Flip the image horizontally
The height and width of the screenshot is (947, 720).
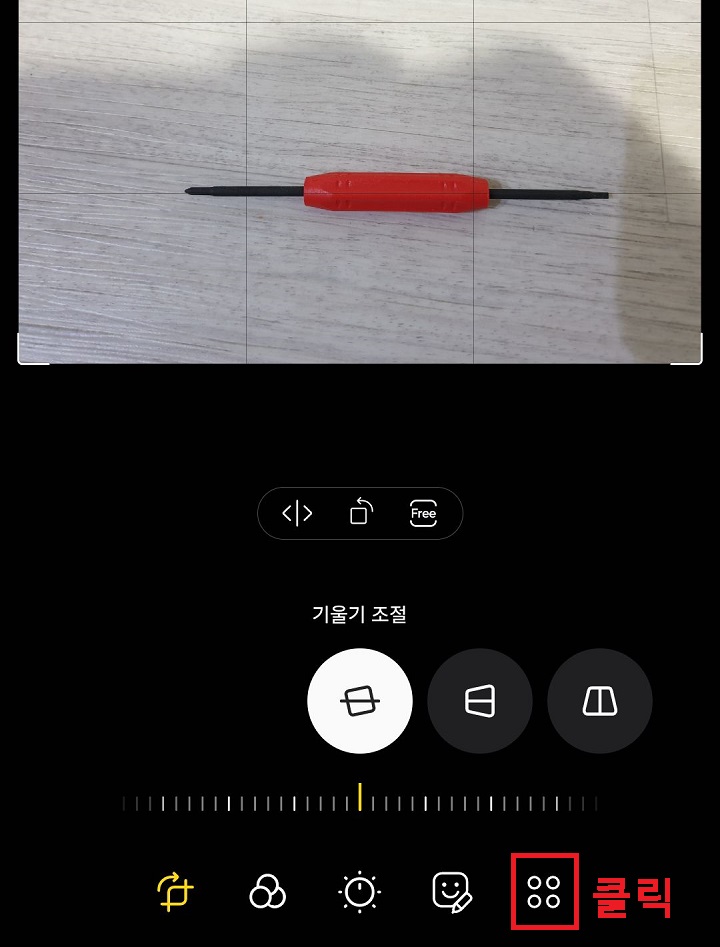296,513
